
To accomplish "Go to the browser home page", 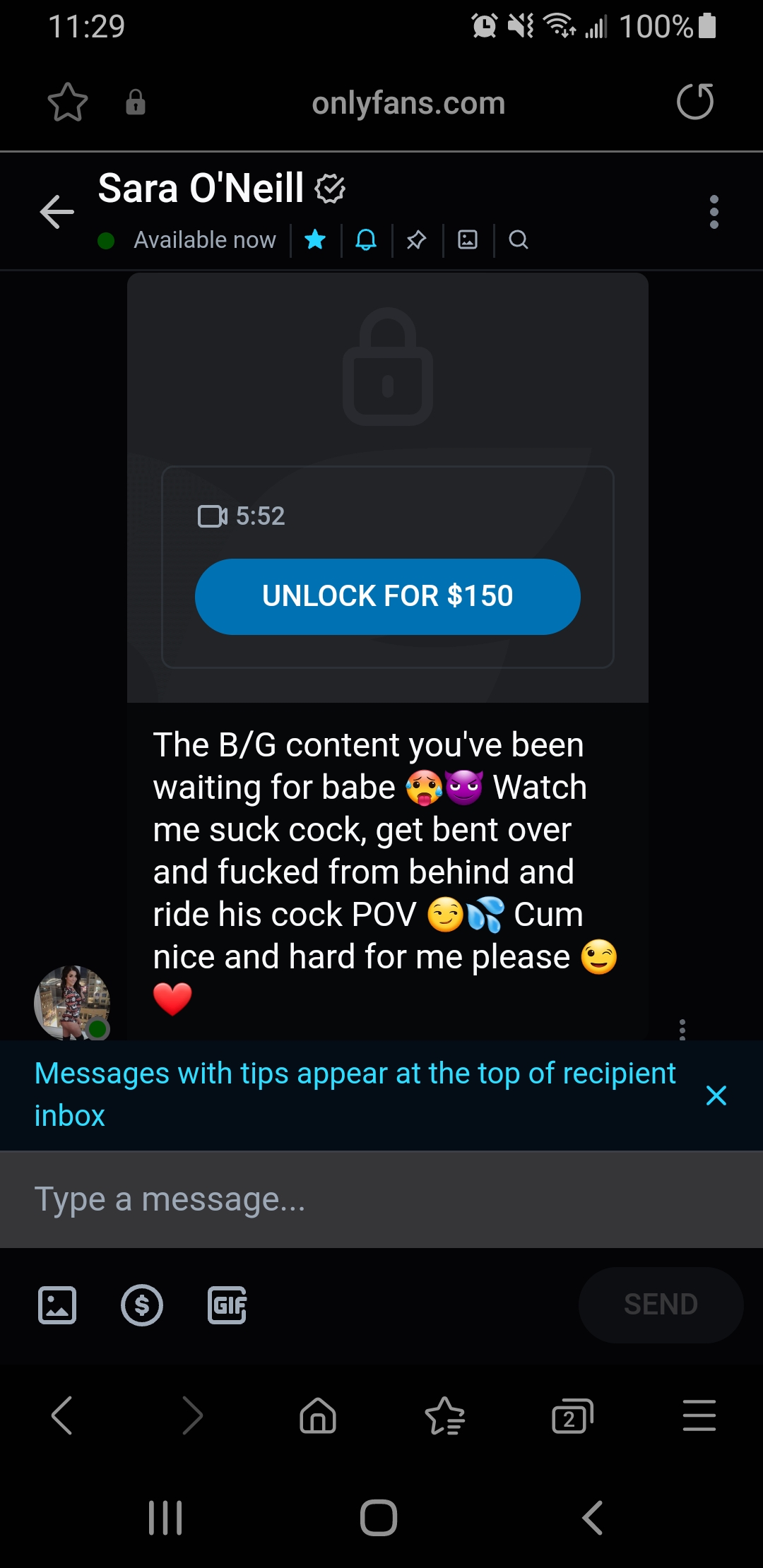I will pos(318,1416).
